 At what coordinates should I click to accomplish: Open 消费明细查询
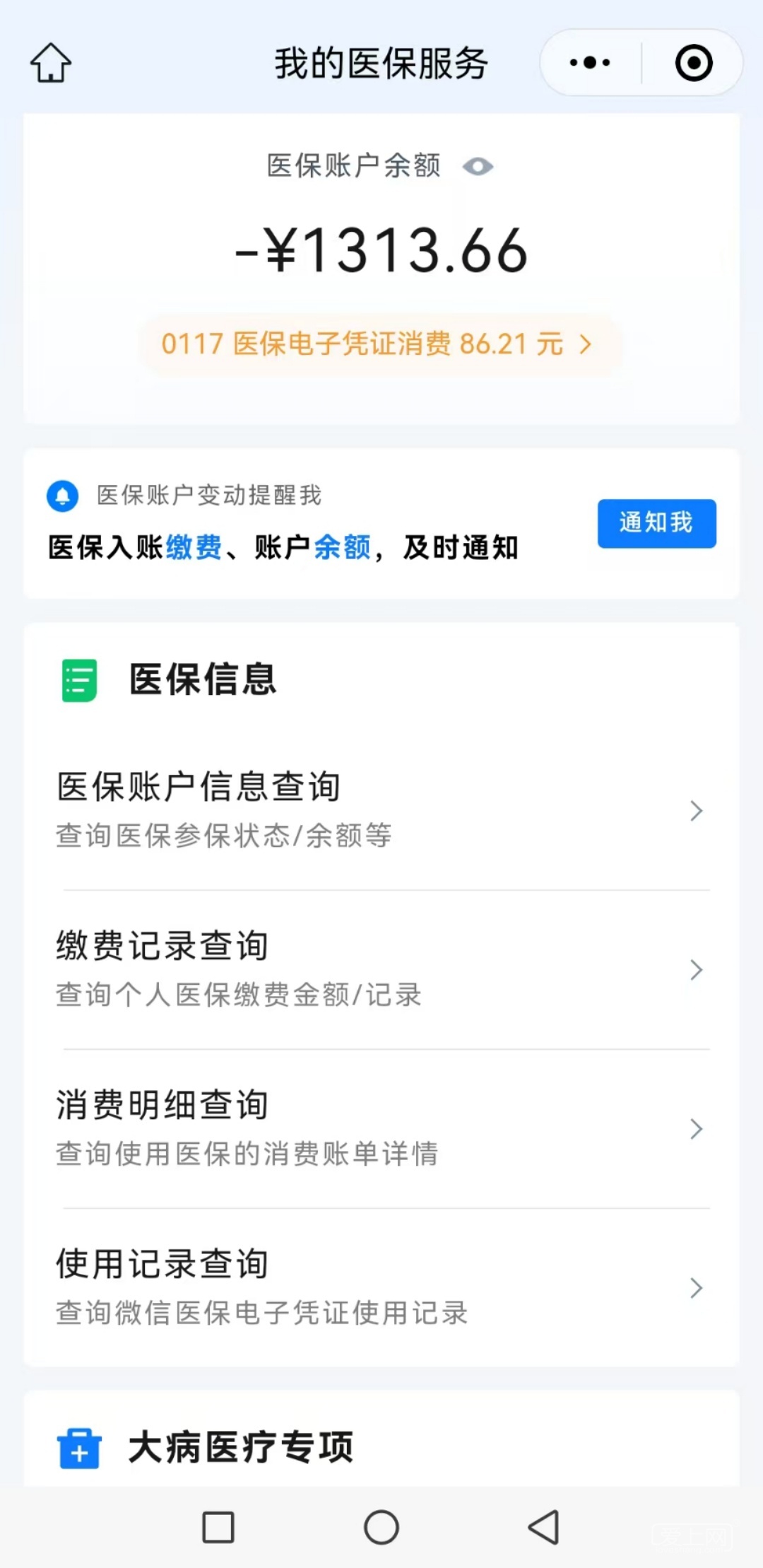(381, 1128)
